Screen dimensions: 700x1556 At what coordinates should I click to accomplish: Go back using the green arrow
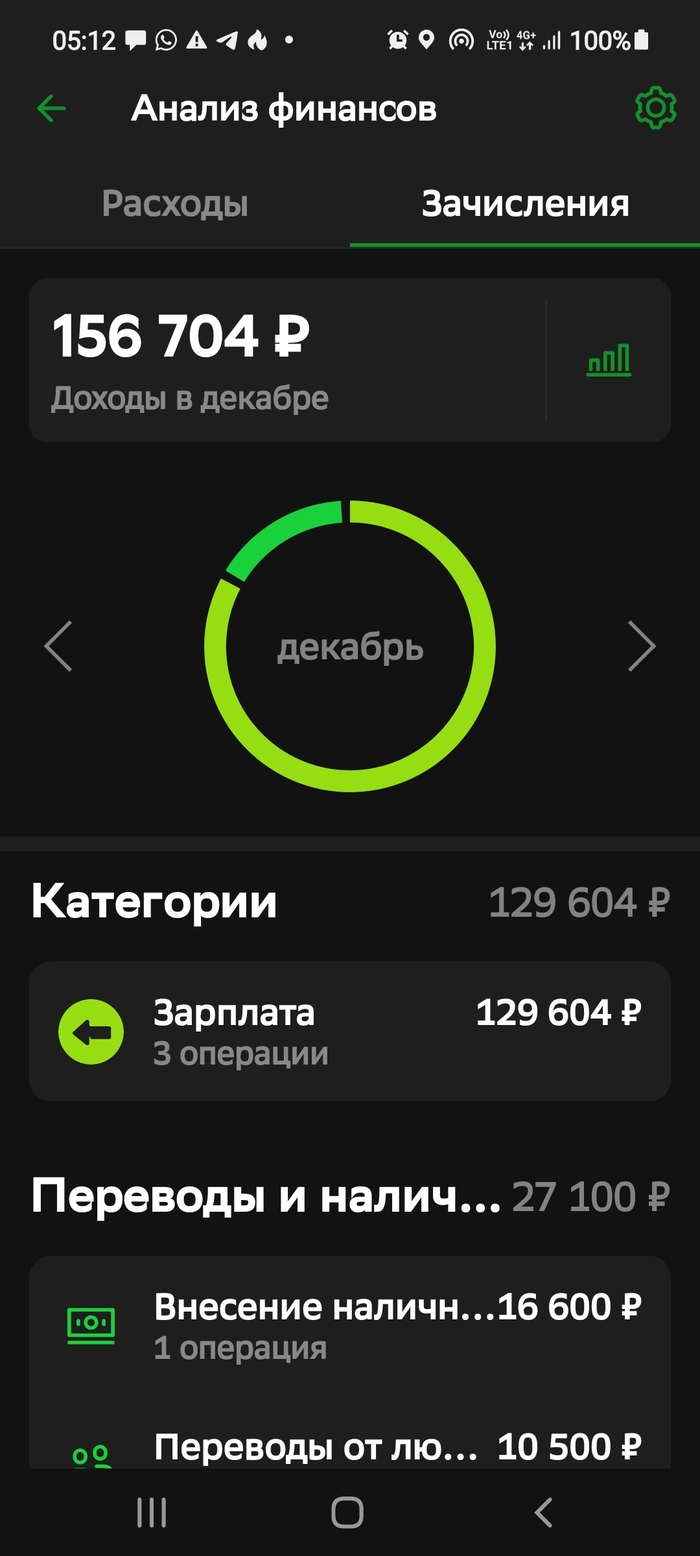pyautogui.click(x=51, y=108)
